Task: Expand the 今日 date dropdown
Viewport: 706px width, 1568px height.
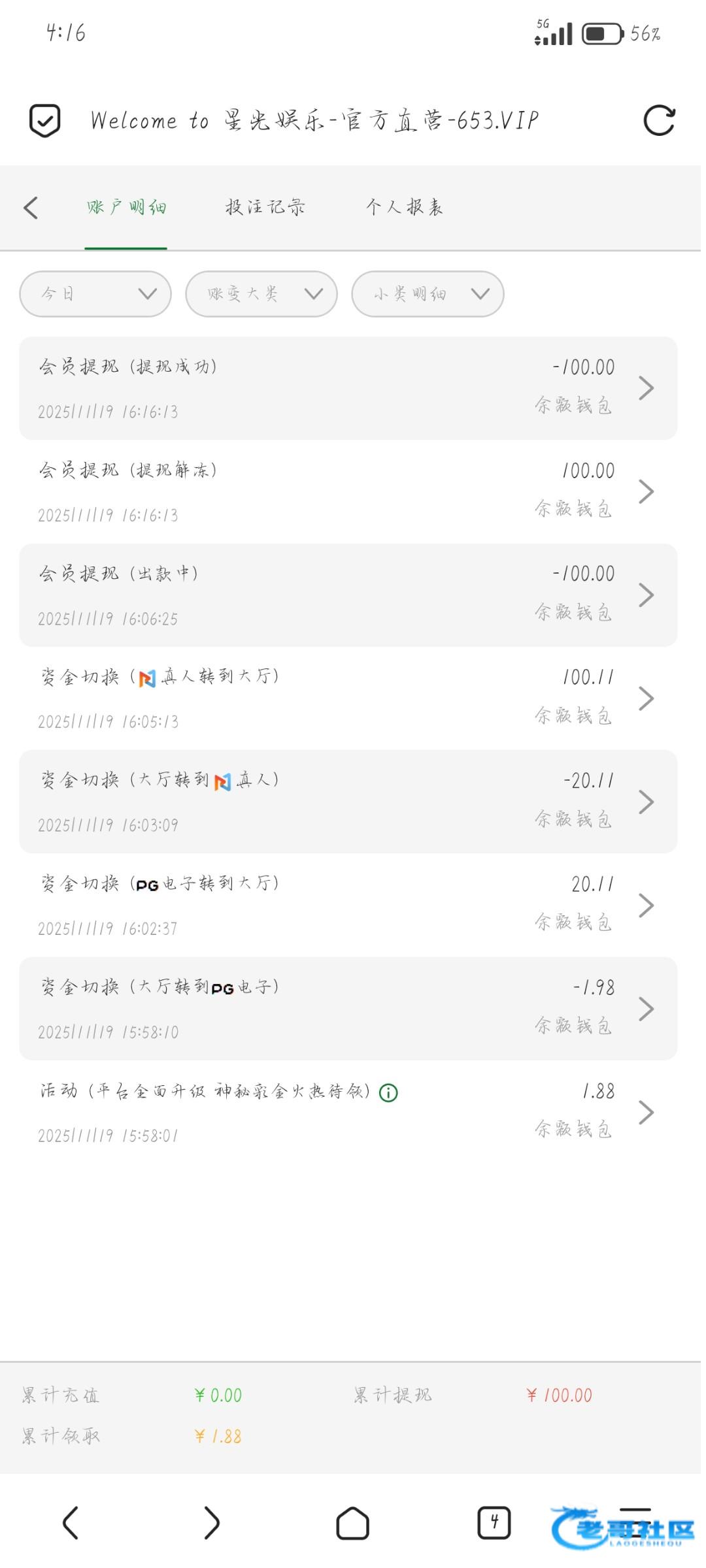Action: tap(95, 294)
